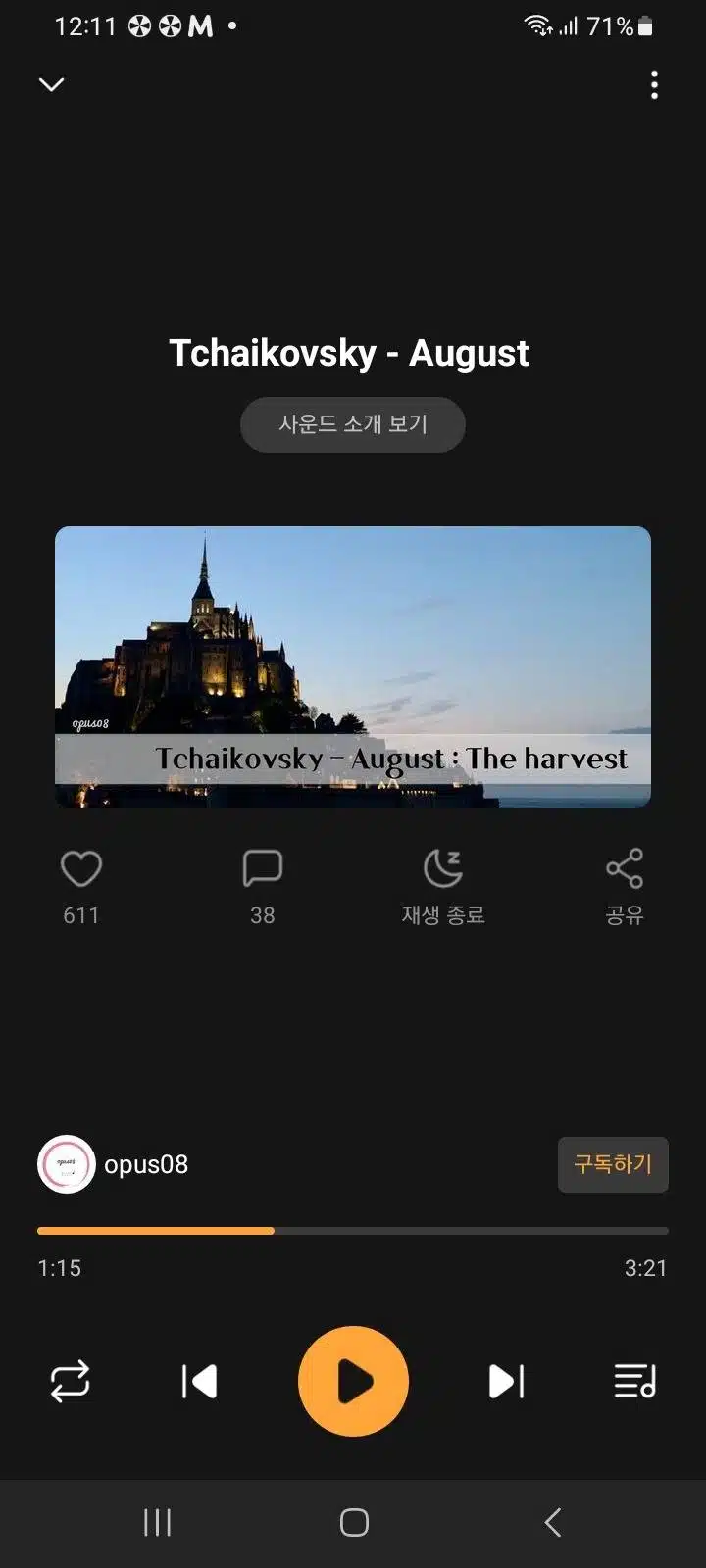The width and height of the screenshot is (706, 1568).
Task: Like this track with the heart icon
Action: (81, 868)
